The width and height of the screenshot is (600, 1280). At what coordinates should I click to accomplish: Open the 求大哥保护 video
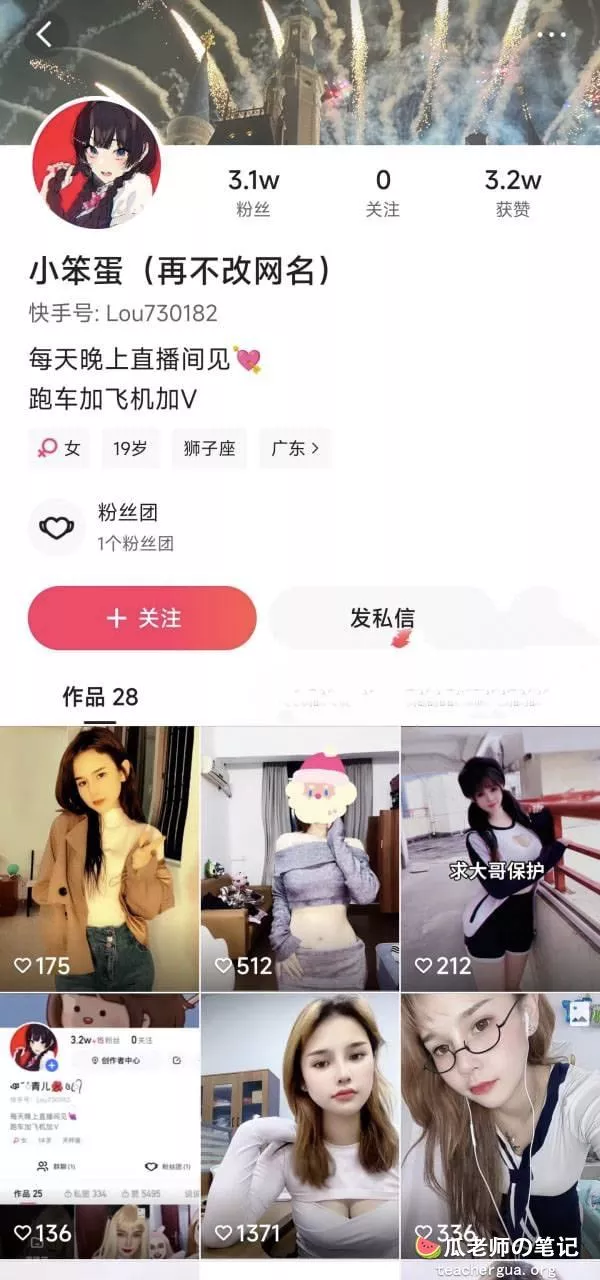click(x=501, y=858)
